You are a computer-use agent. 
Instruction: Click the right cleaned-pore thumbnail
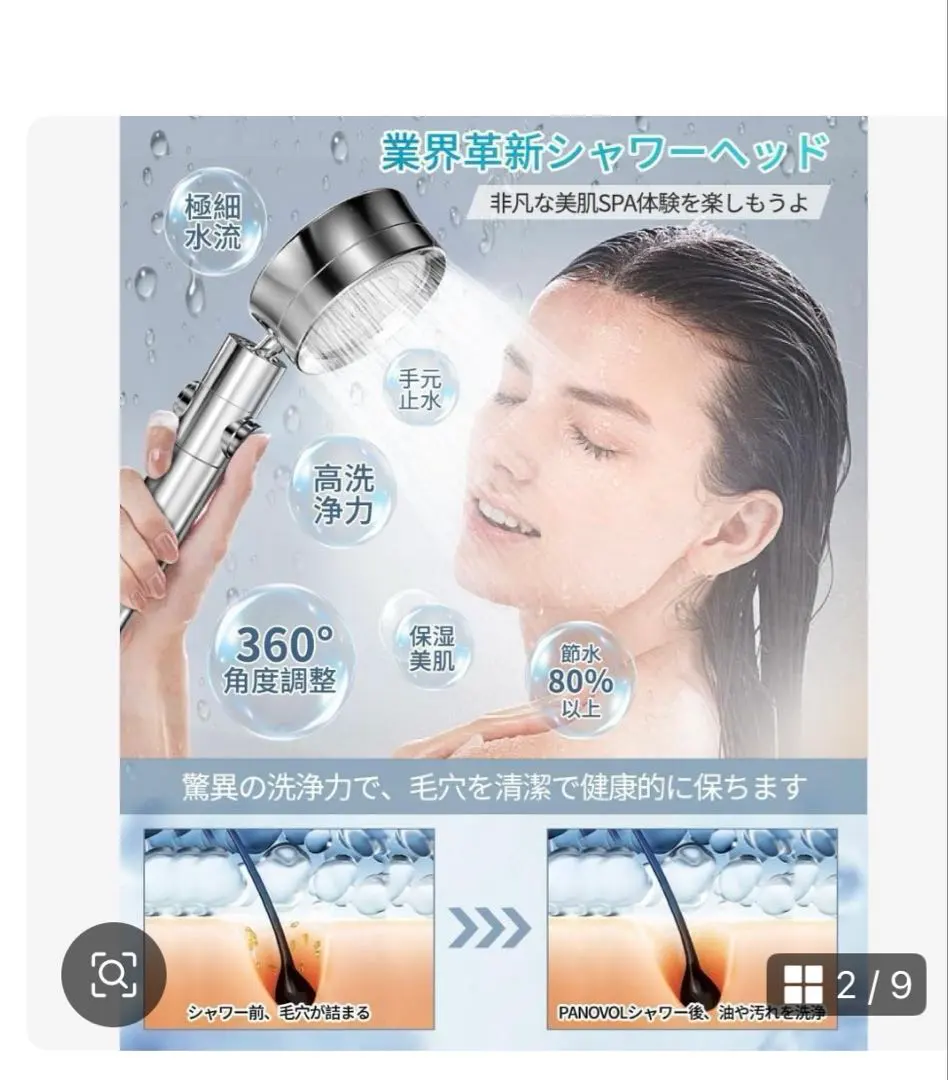pos(690,910)
